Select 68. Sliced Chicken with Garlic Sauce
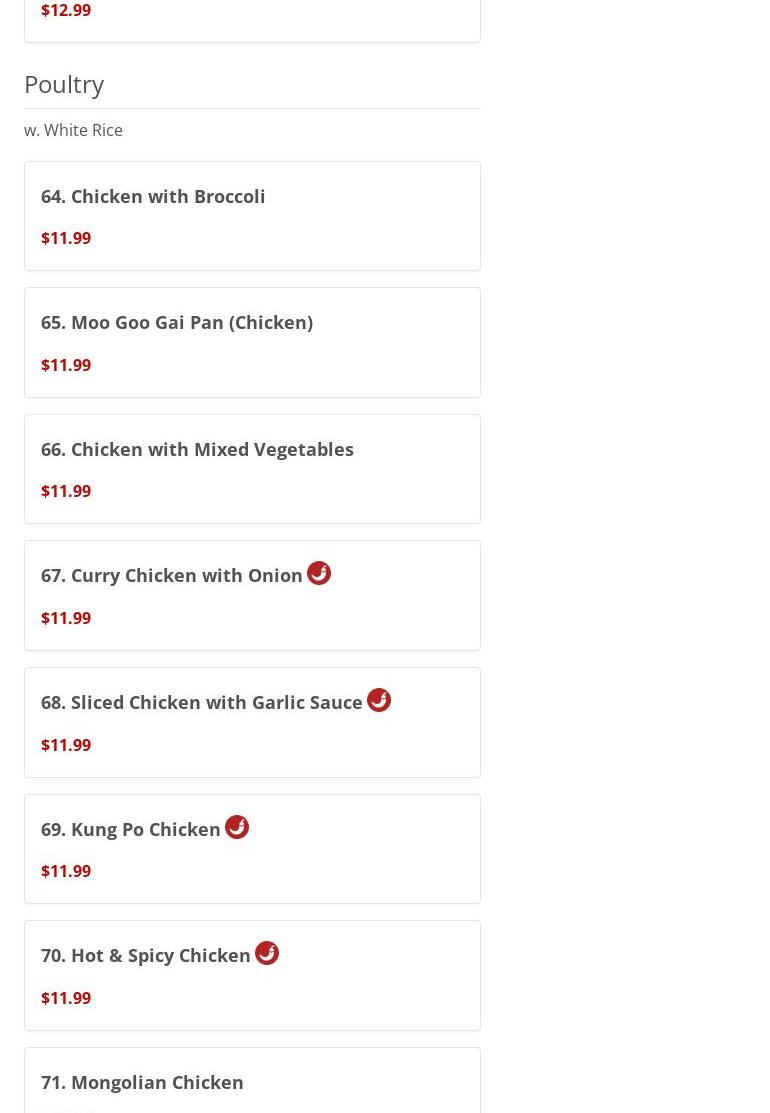The image size is (770, 1113). pos(252,722)
